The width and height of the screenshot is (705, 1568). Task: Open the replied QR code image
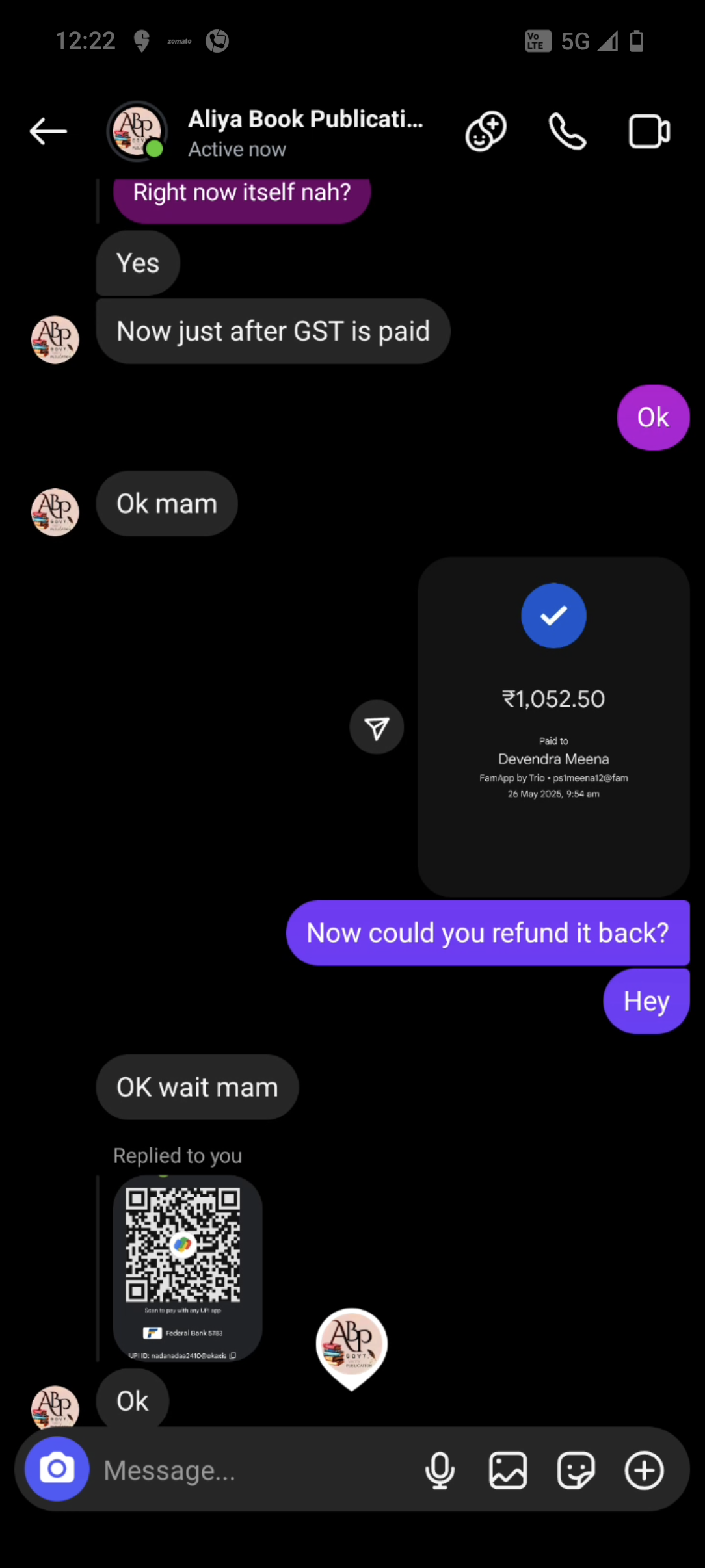point(187,1268)
